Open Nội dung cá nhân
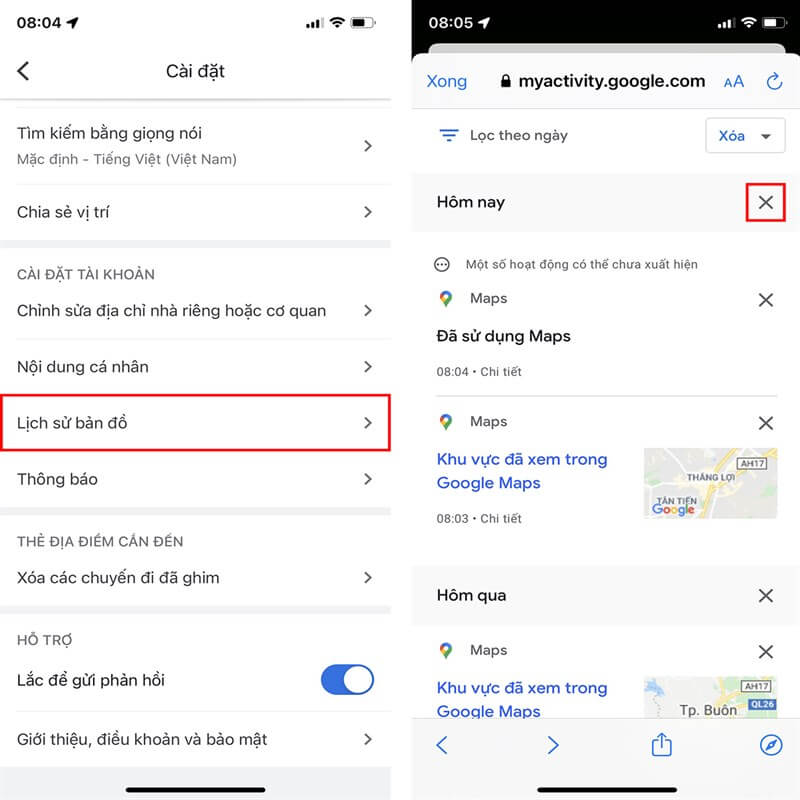The width and height of the screenshot is (800, 800). (x=195, y=367)
